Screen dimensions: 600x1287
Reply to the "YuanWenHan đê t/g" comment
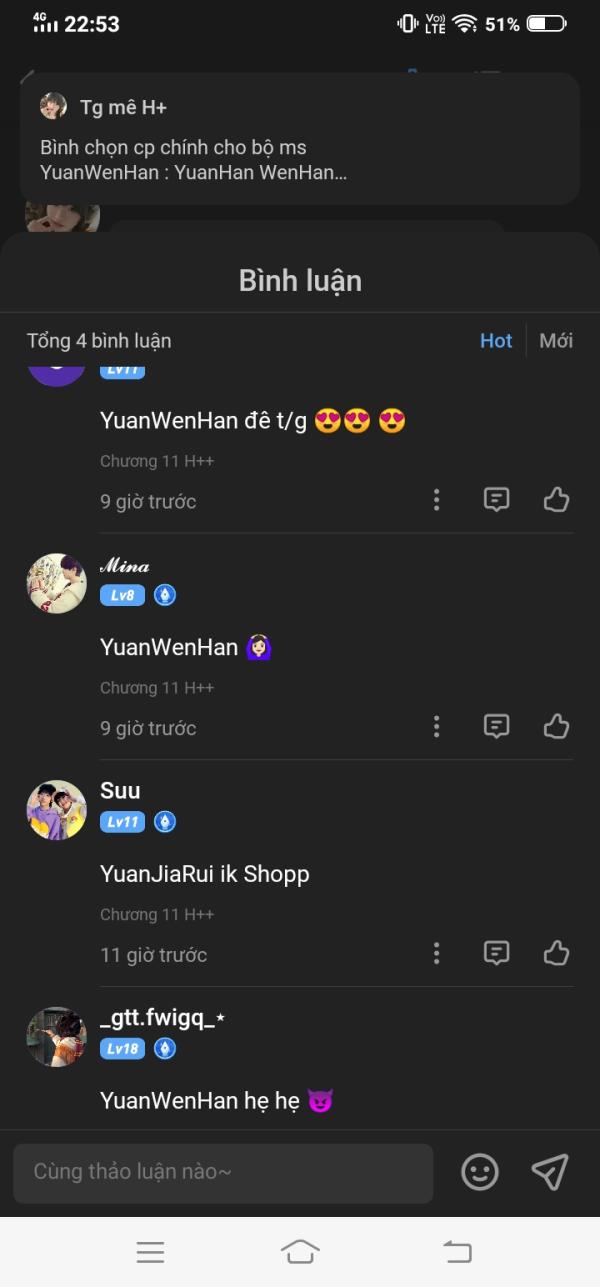[x=497, y=500]
